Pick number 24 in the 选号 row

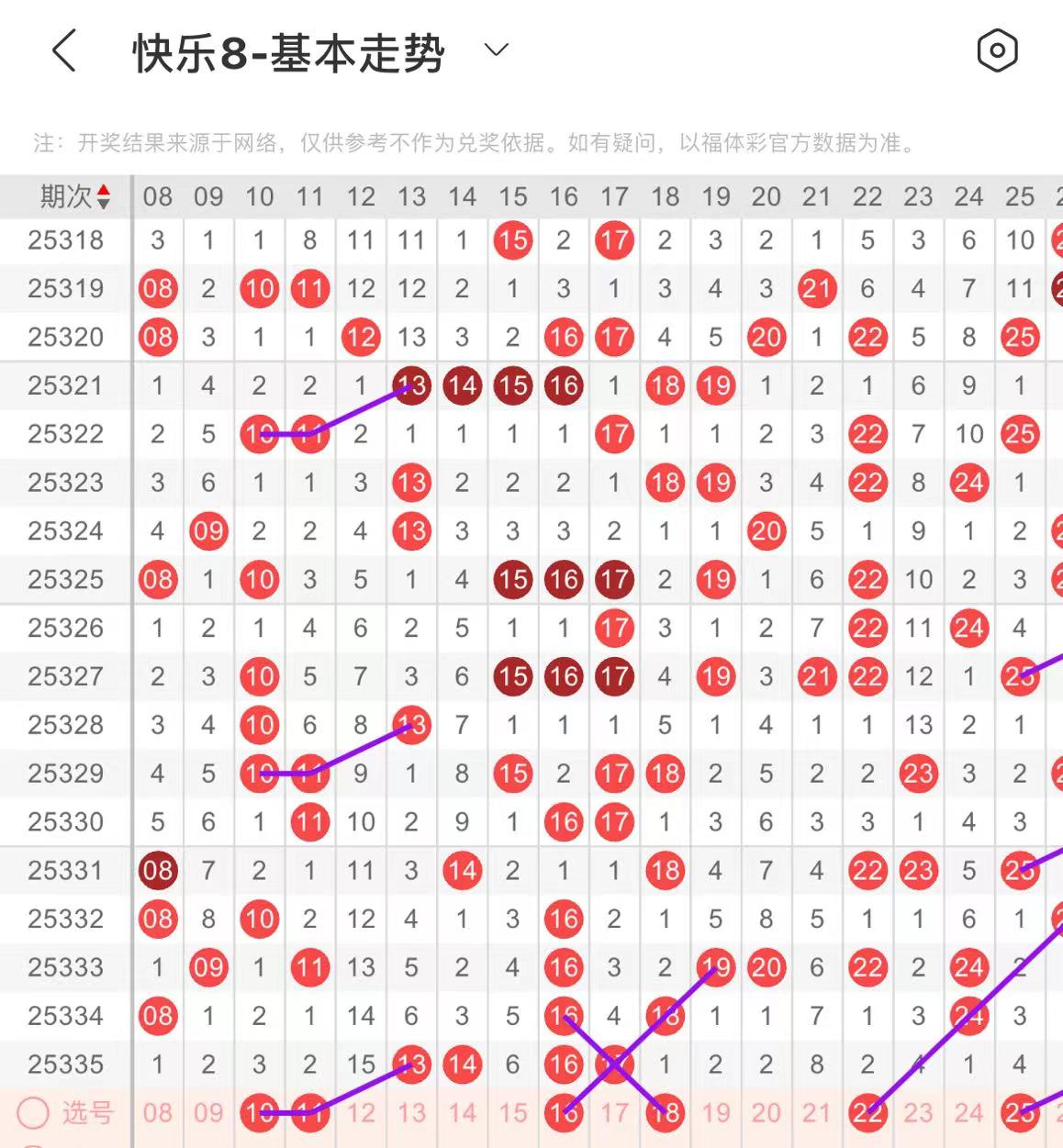pyautogui.click(x=968, y=1113)
